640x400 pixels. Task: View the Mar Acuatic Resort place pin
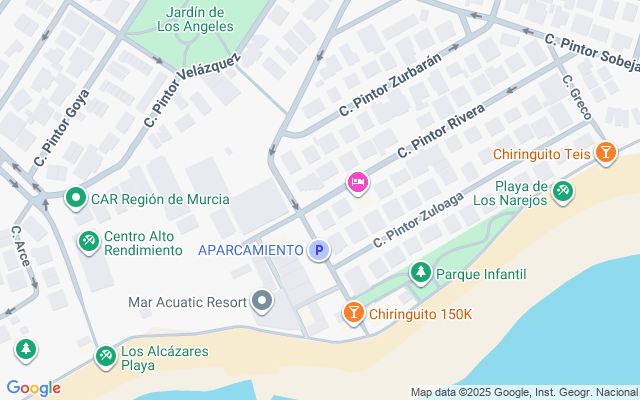[262, 301]
